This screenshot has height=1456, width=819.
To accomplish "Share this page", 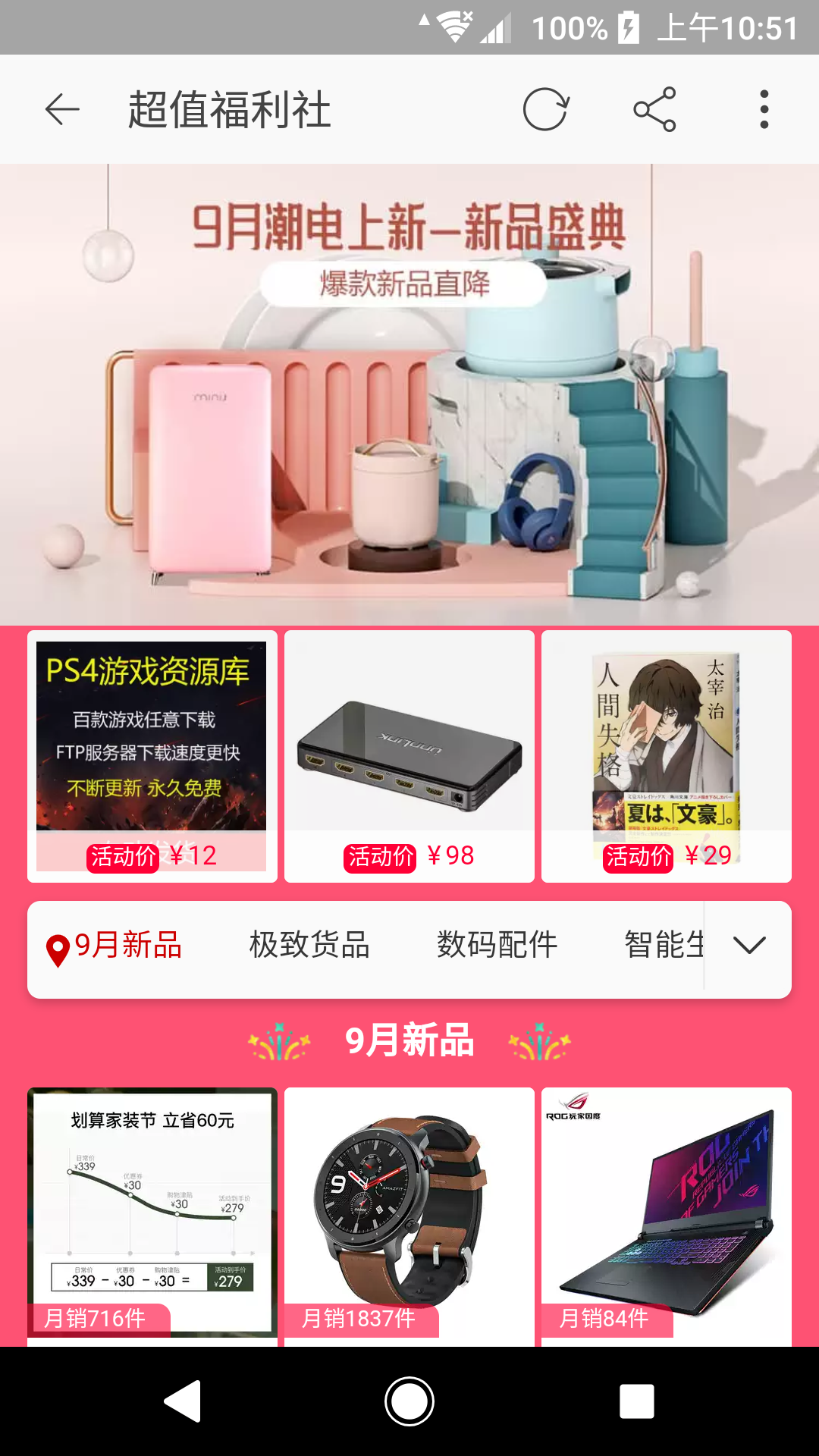I will point(654,110).
